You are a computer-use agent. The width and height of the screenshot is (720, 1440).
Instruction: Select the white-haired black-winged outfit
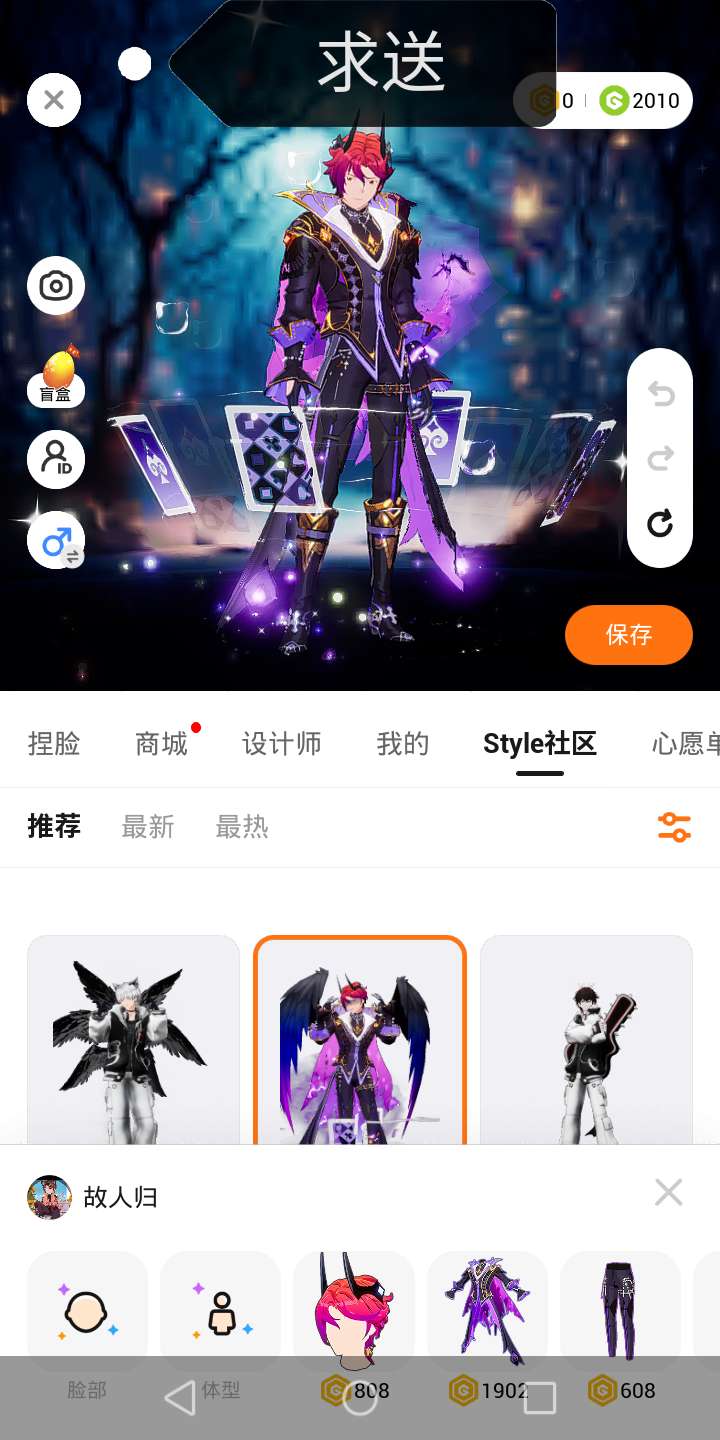click(133, 1040)
